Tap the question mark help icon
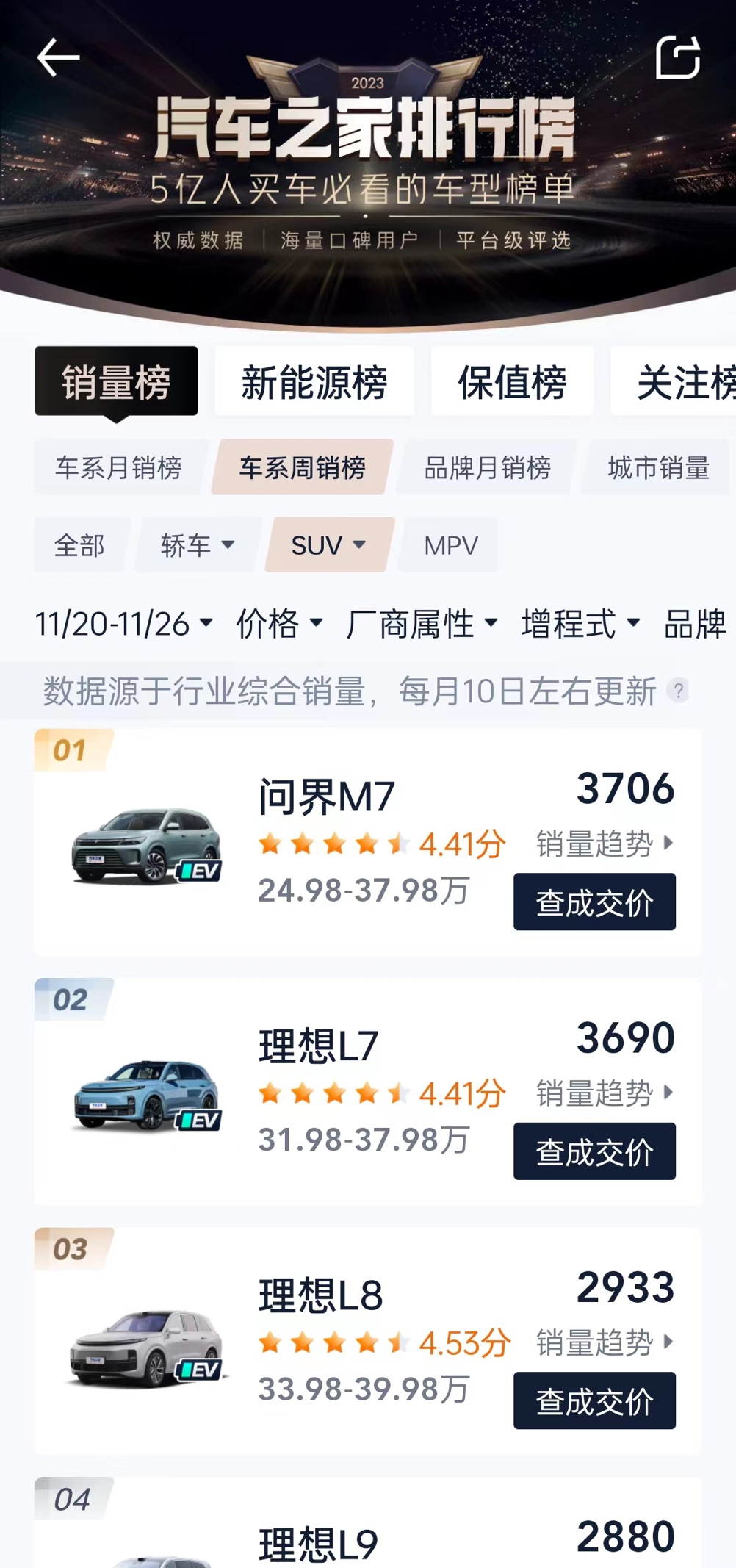The height and width of the screenshot is (1568, 736). [678, 691]
